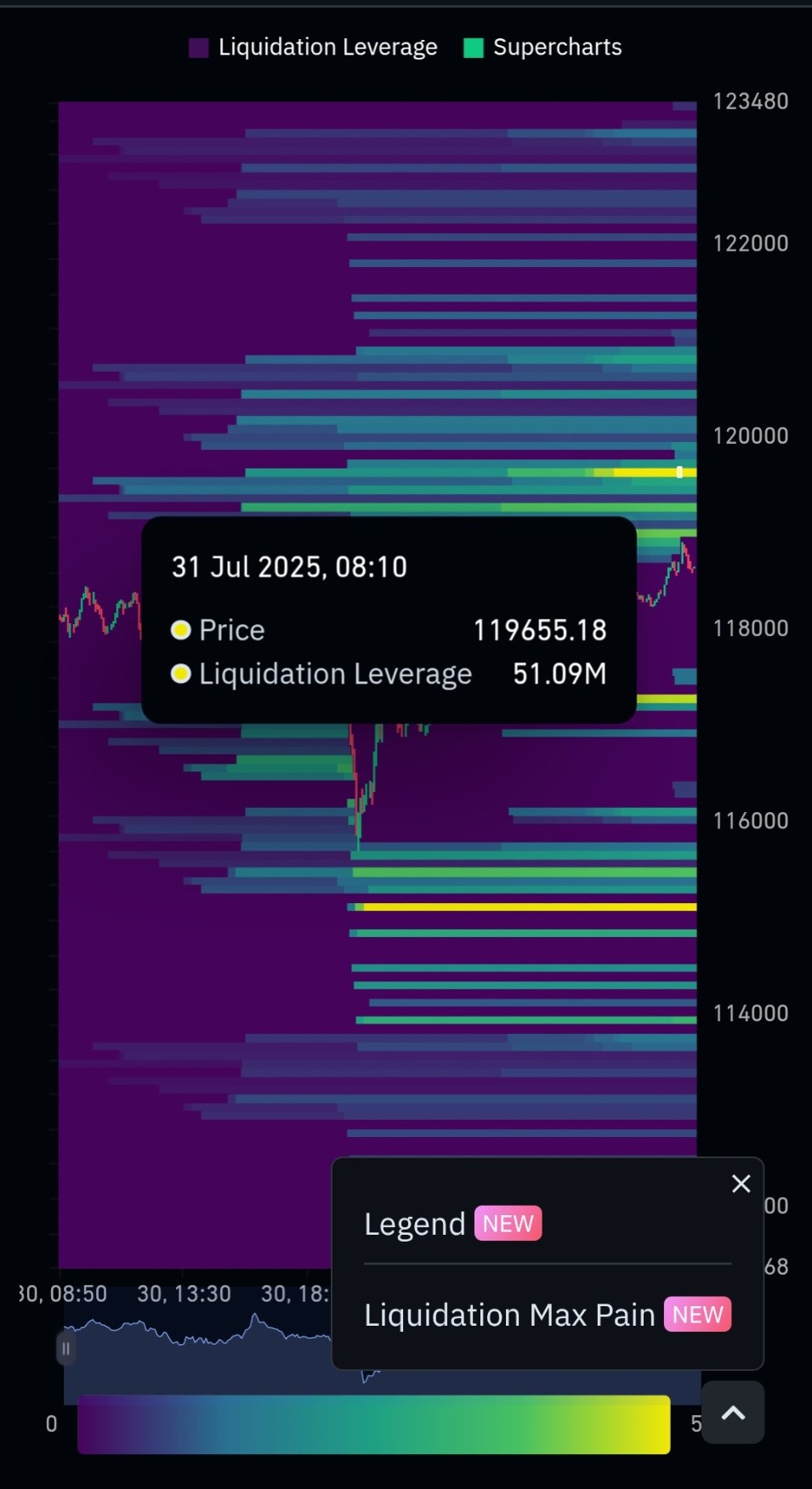The width and height of the screenshot is (812, 1489).
Task: Click the green Supercharts legend swatch
Action: pyautogui.click(x=475, y=47)
